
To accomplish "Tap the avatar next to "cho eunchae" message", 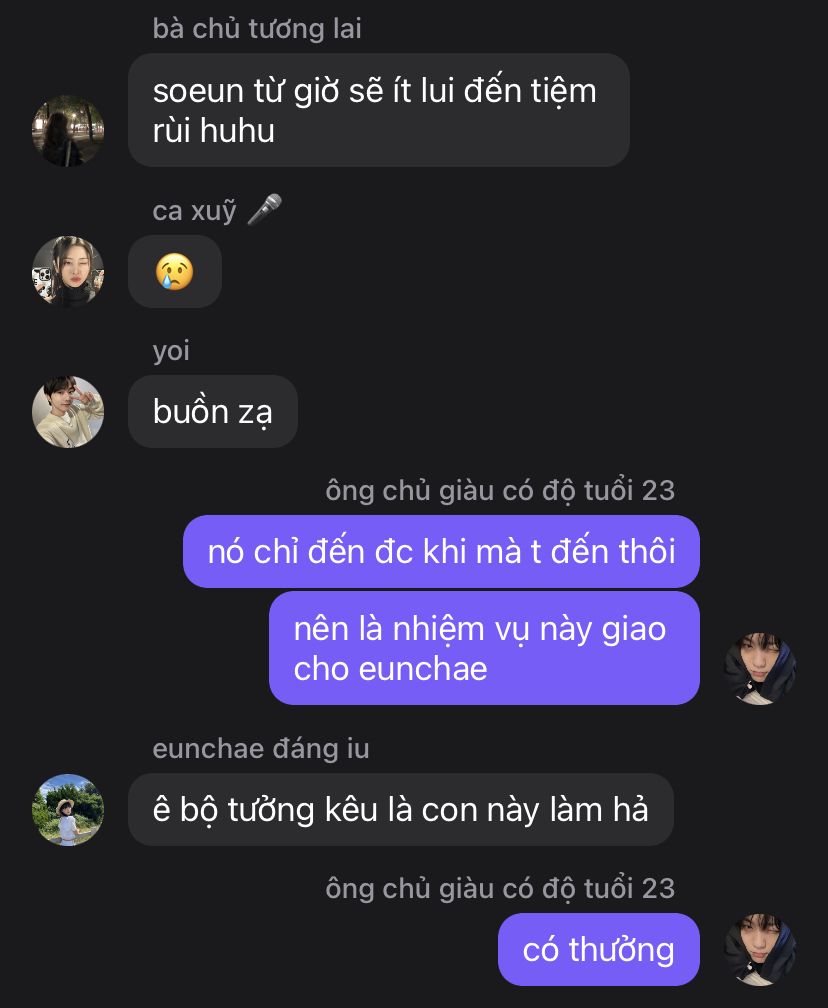I will click(x=760, y=668).
